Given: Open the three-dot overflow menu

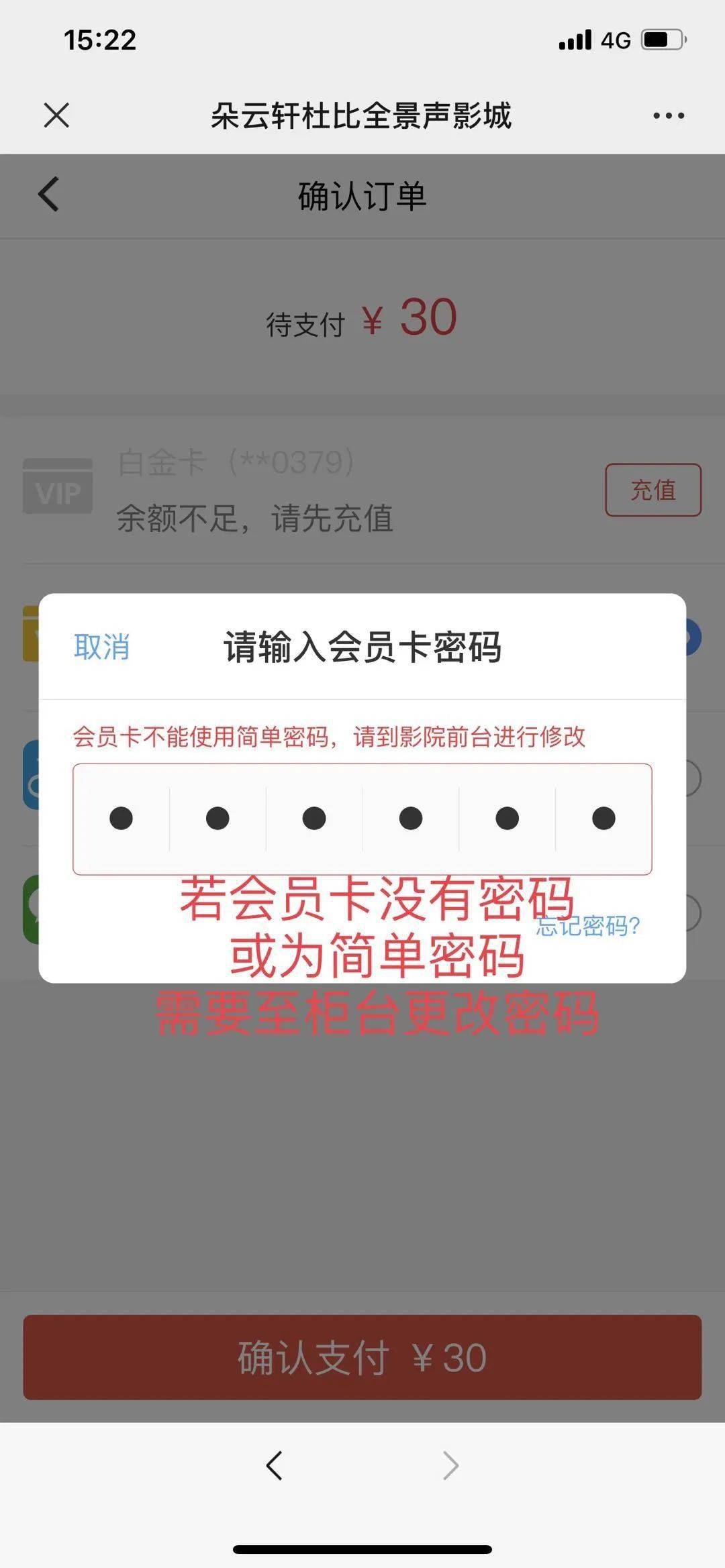Looking at the screenshot, I should [x=669, y=115].
